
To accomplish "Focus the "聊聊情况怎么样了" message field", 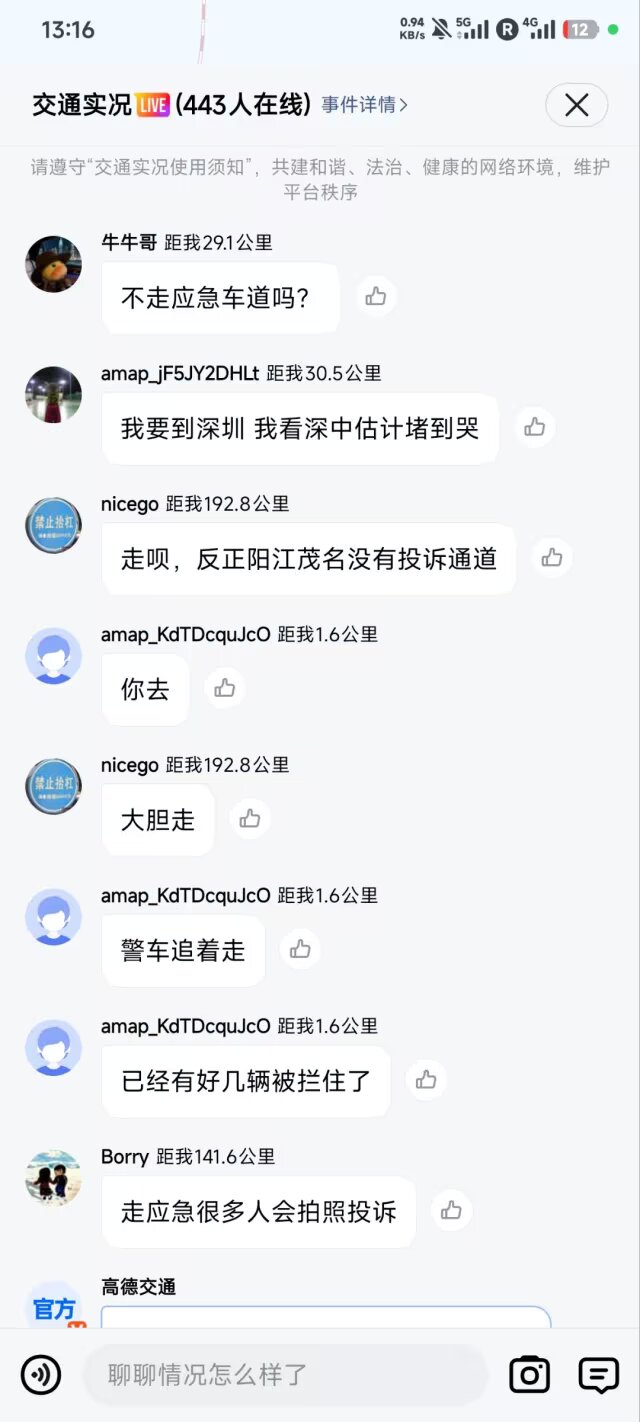I will click(285, 1375).
